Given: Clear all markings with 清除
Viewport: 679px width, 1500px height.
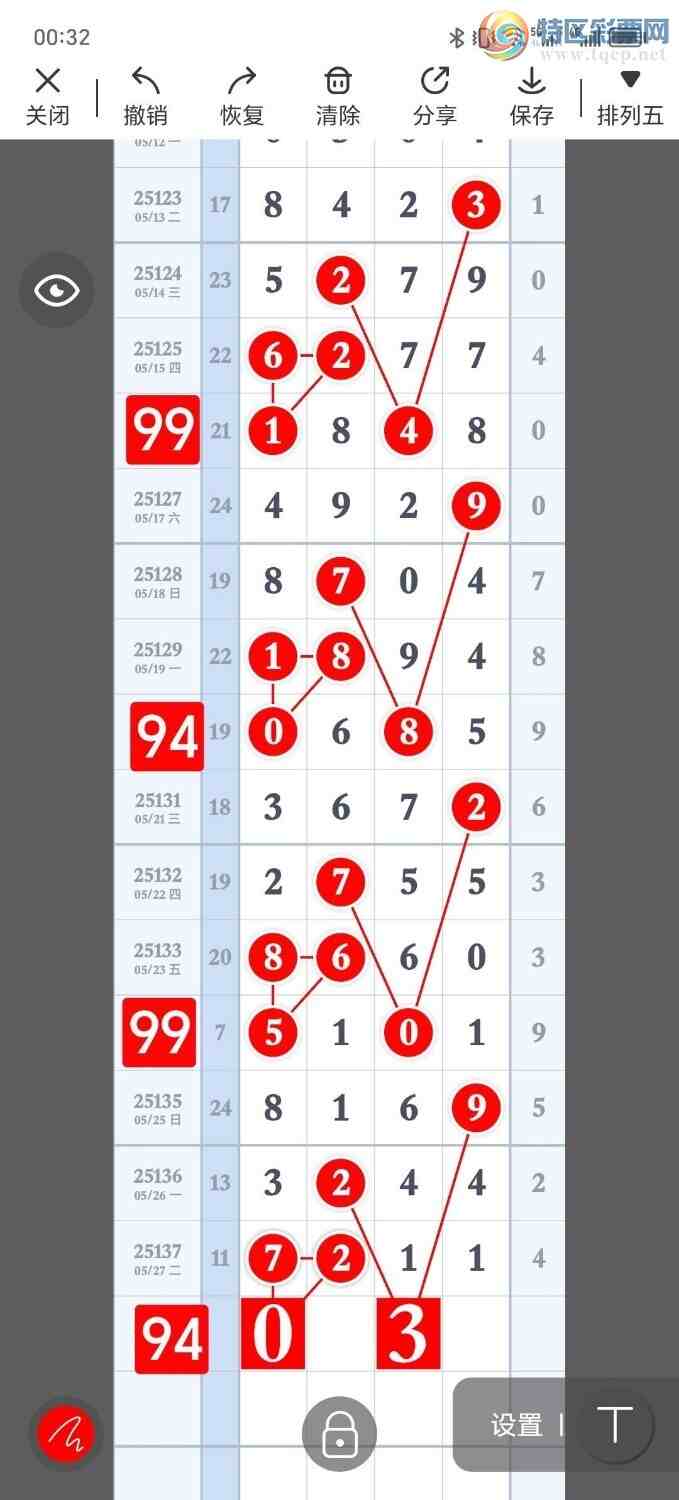Looking at the screenshot, I should [338, 97].
